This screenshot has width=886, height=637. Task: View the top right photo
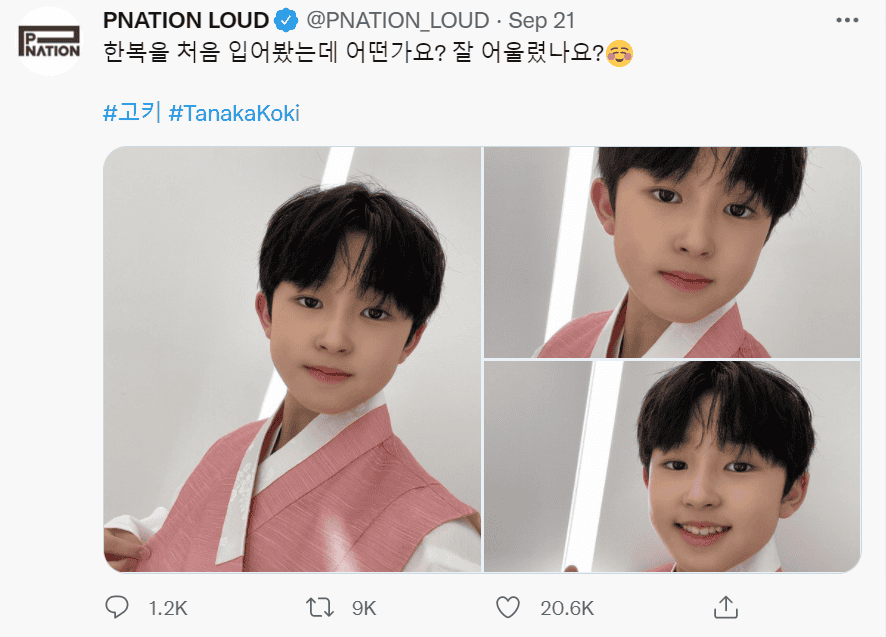pyautogui.click(x=672, y=252)
